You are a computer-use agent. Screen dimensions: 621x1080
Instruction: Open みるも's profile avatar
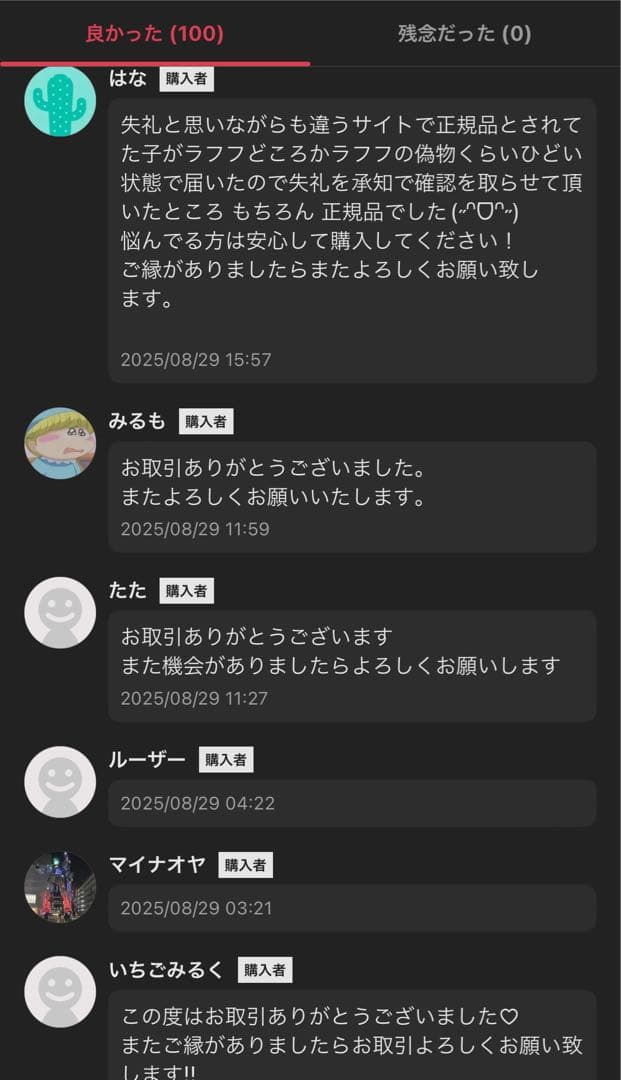point(60,443)
